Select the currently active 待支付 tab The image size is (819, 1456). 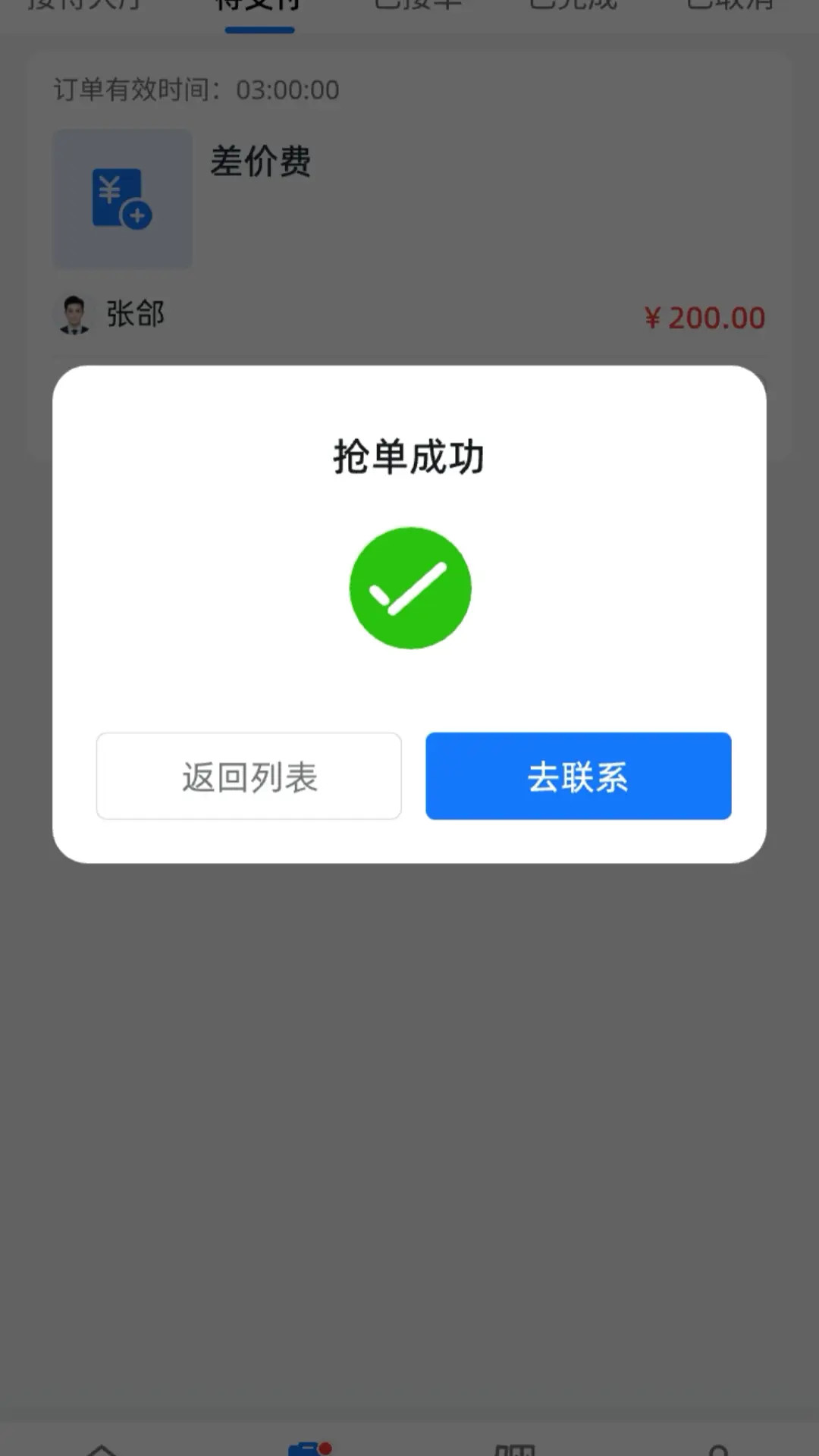(x=260, y=6)
